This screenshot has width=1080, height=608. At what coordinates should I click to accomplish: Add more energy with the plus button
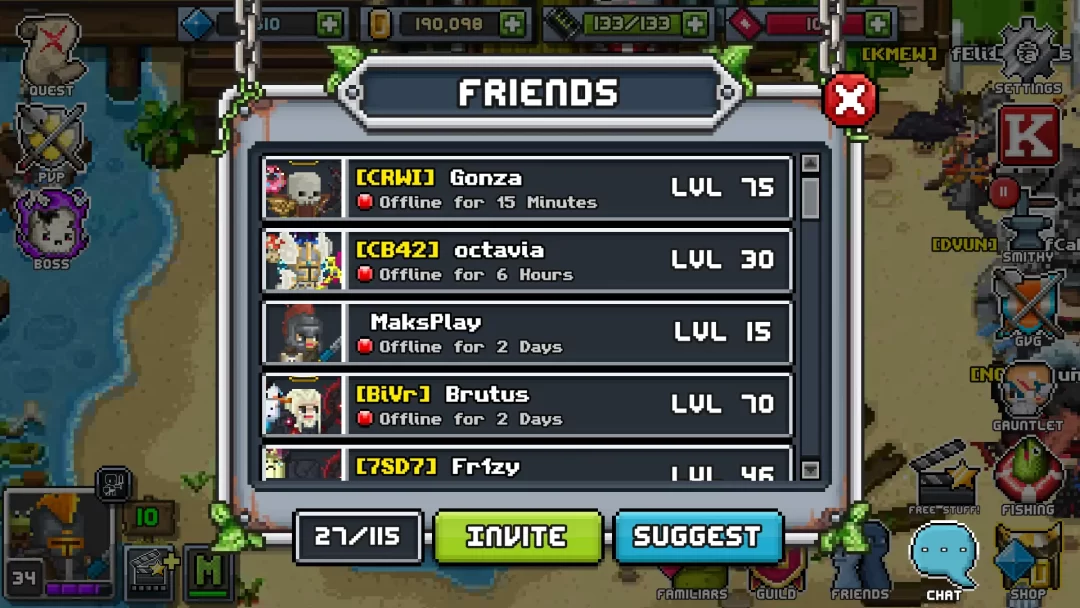[x=694, y=24]
